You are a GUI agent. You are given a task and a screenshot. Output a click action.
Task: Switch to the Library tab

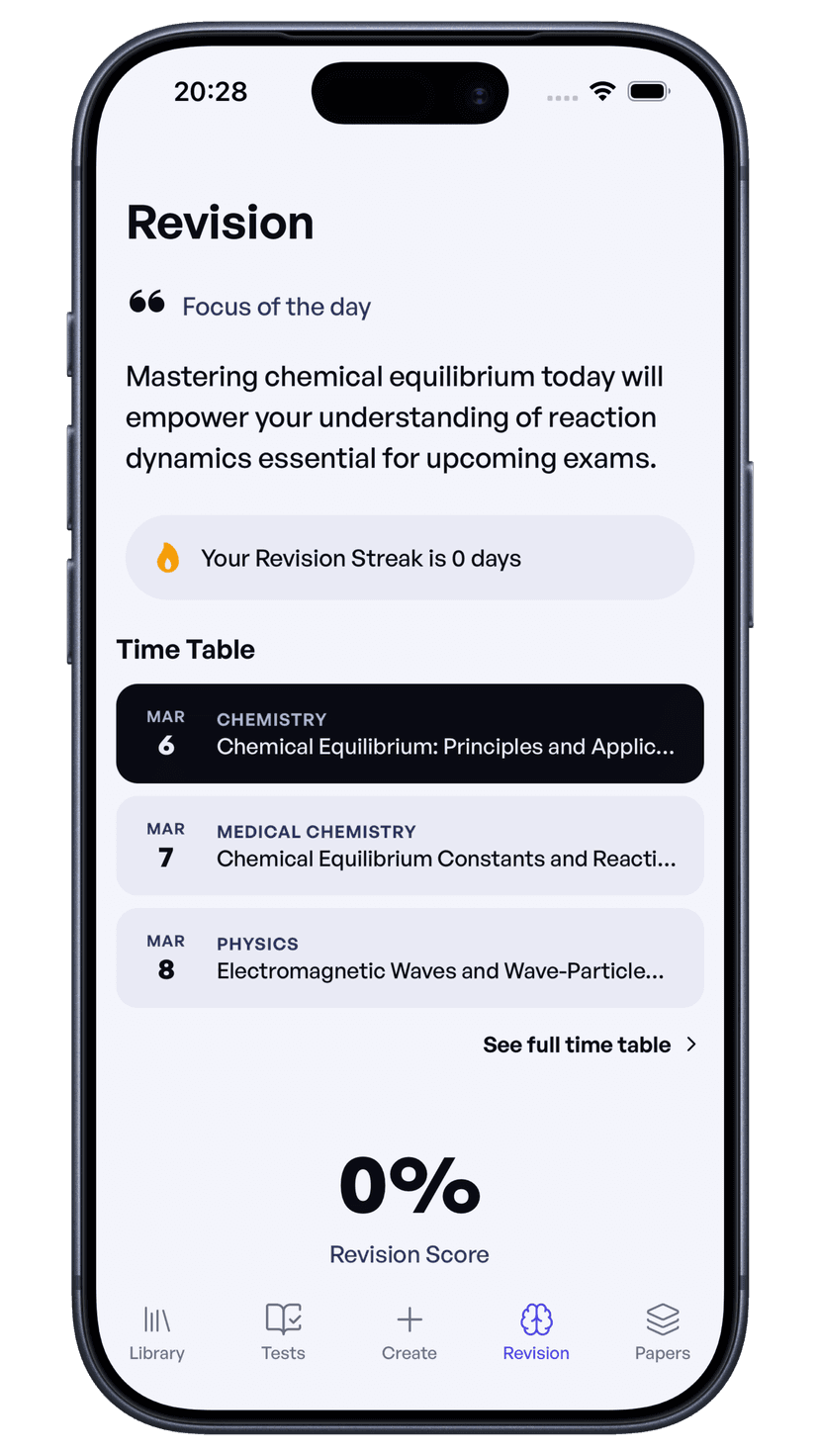(x=157, y=1332)
